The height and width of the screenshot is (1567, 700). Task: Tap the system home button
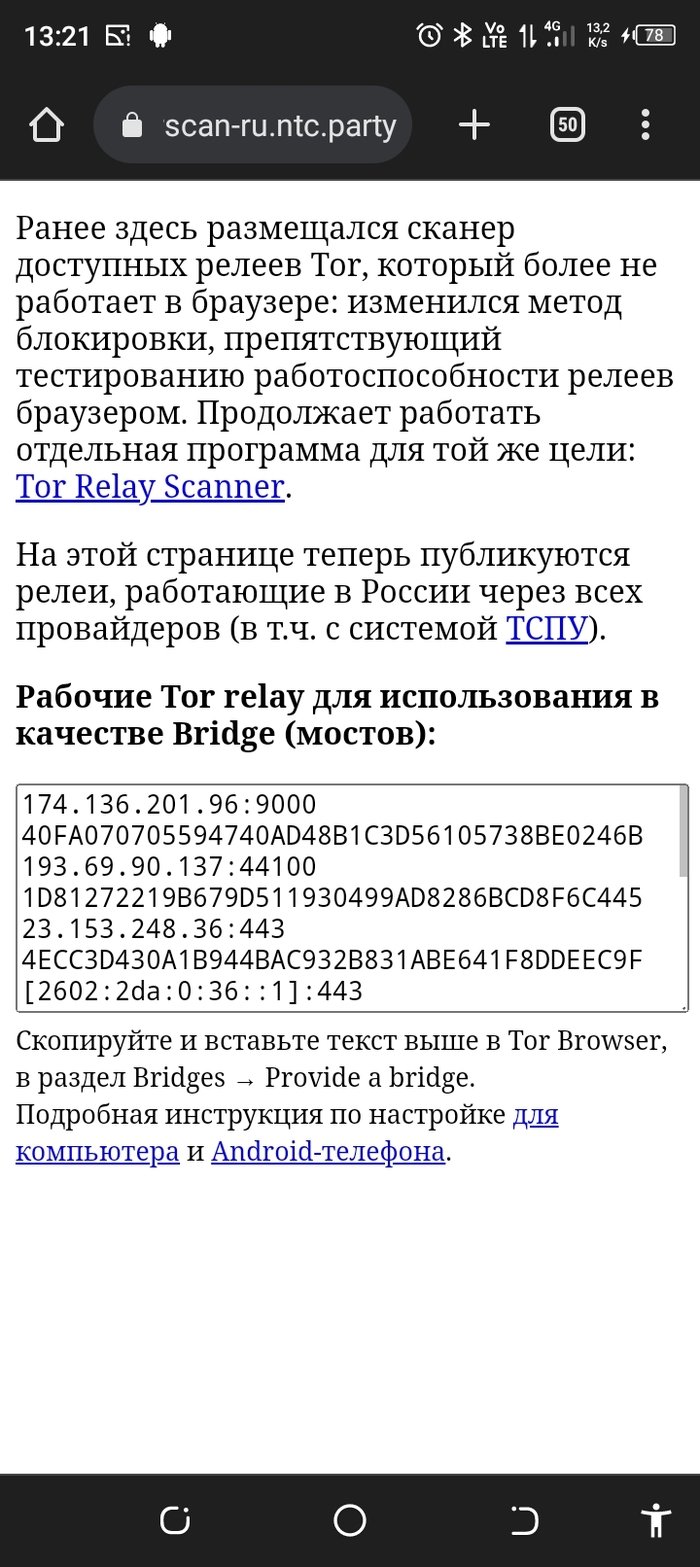(x=350, y=1521)
